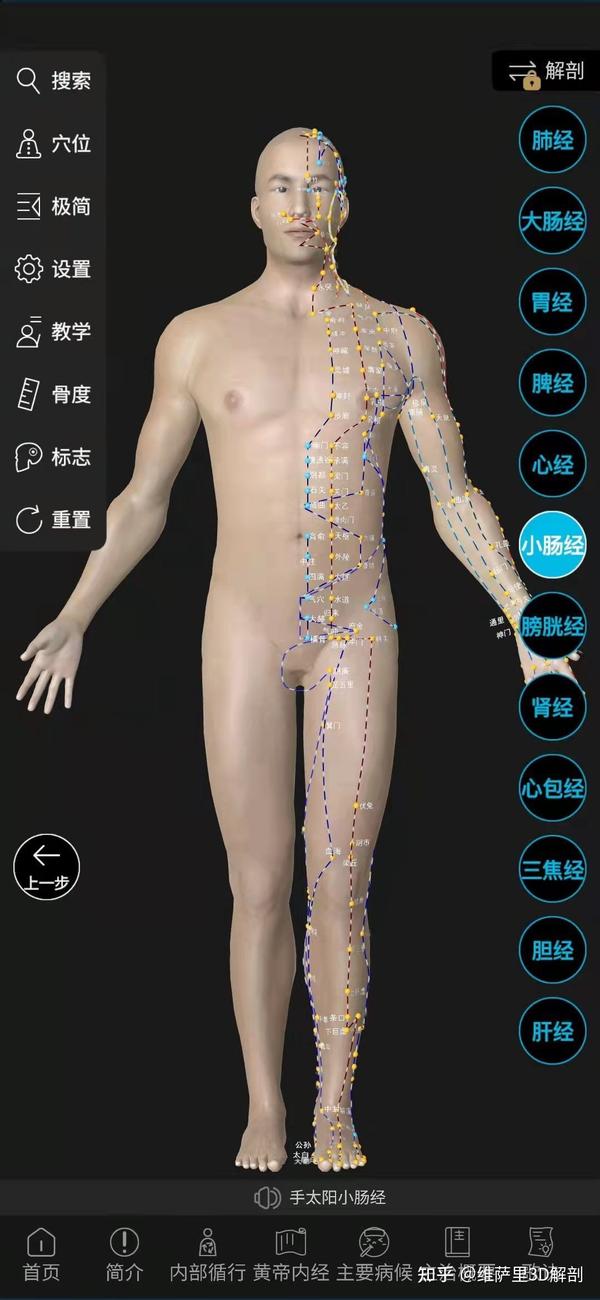Tap 重置 to reset the model
Image resolution: width=600 pixels, height=1300 pixels.
(53, 520)
